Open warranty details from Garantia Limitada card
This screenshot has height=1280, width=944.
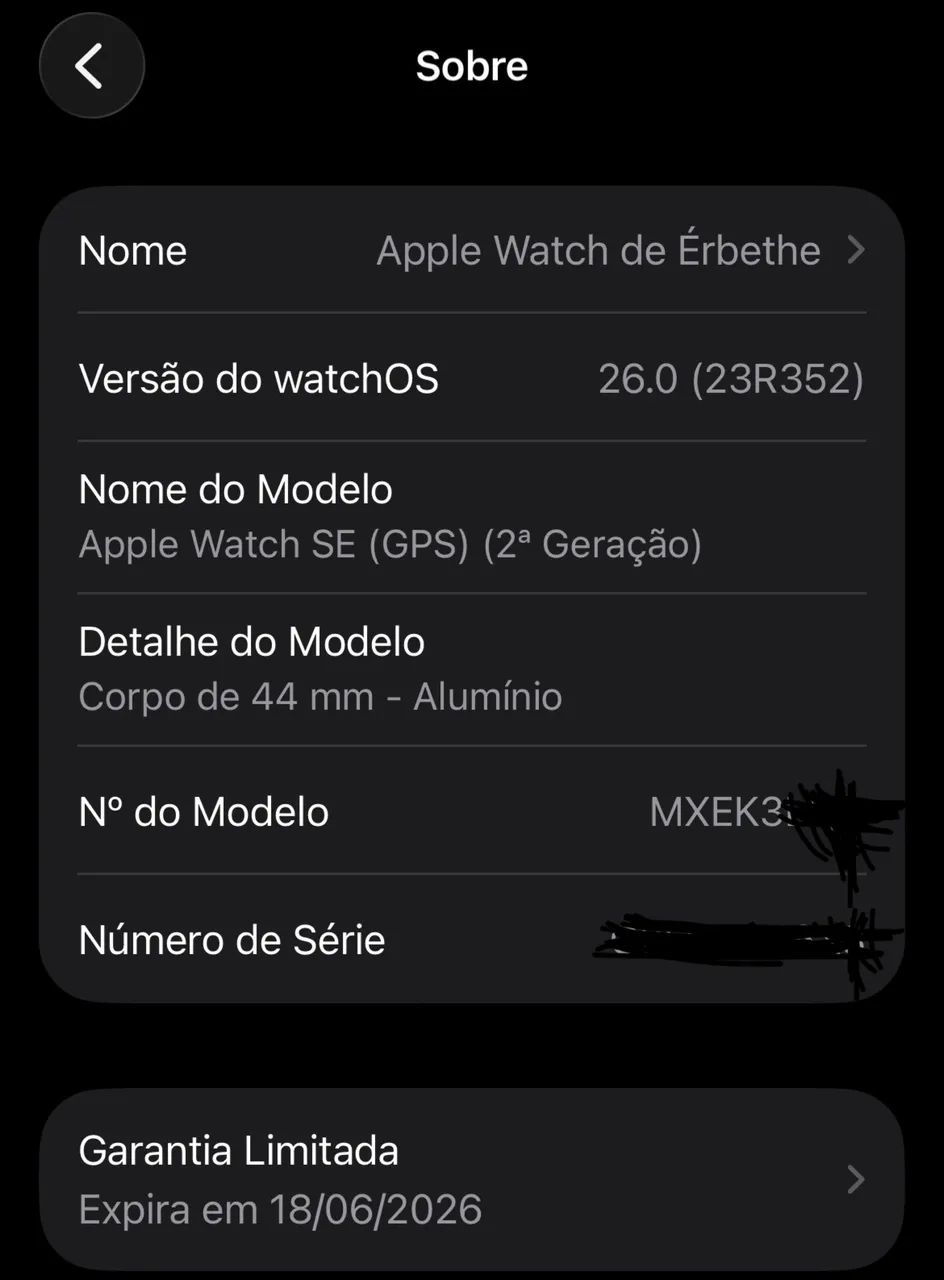click(470, 1178)
